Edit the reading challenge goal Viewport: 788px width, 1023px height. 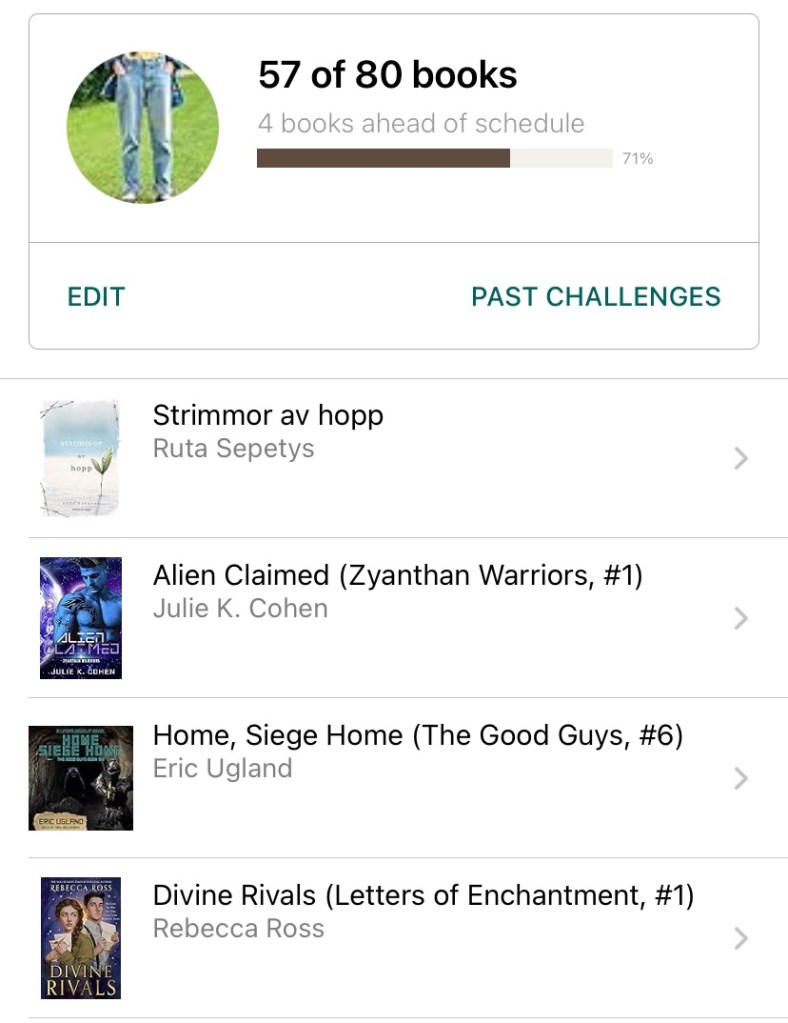pyautogui.click(x=96, y=297)
